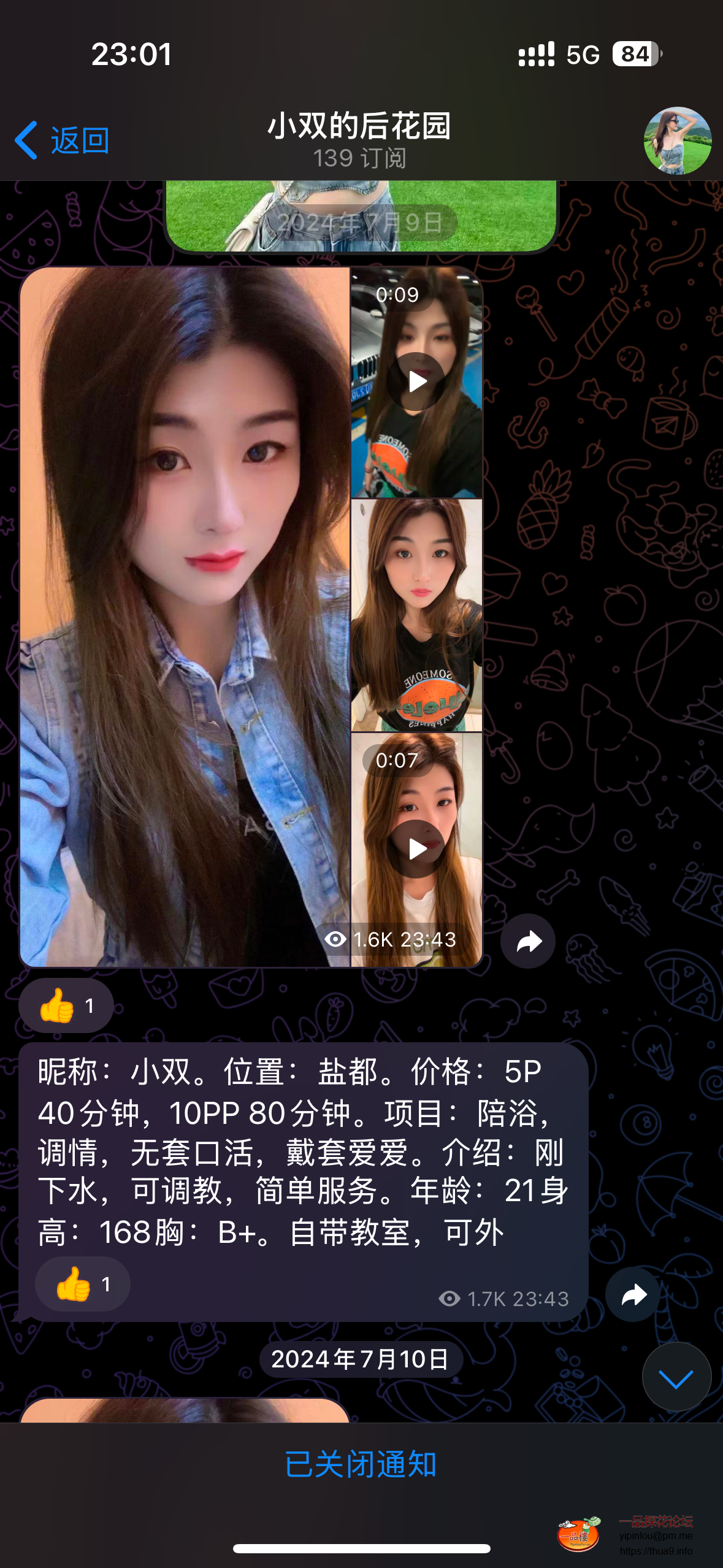
Task: View the middle photo with black t-shirt
Action: point(416,615)
